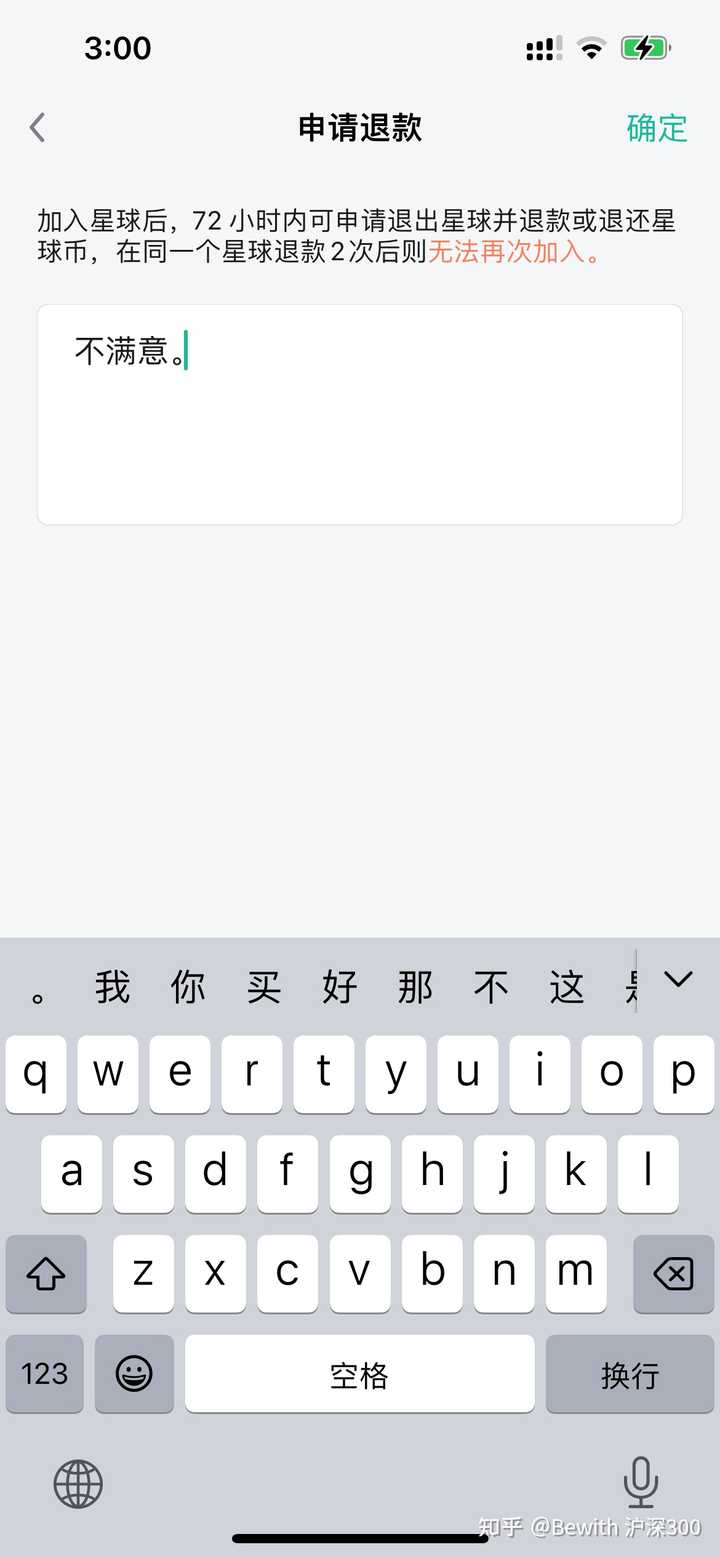
Task: Select the suggested word 买
Action: pyautogui.click(x=264, y=987)
